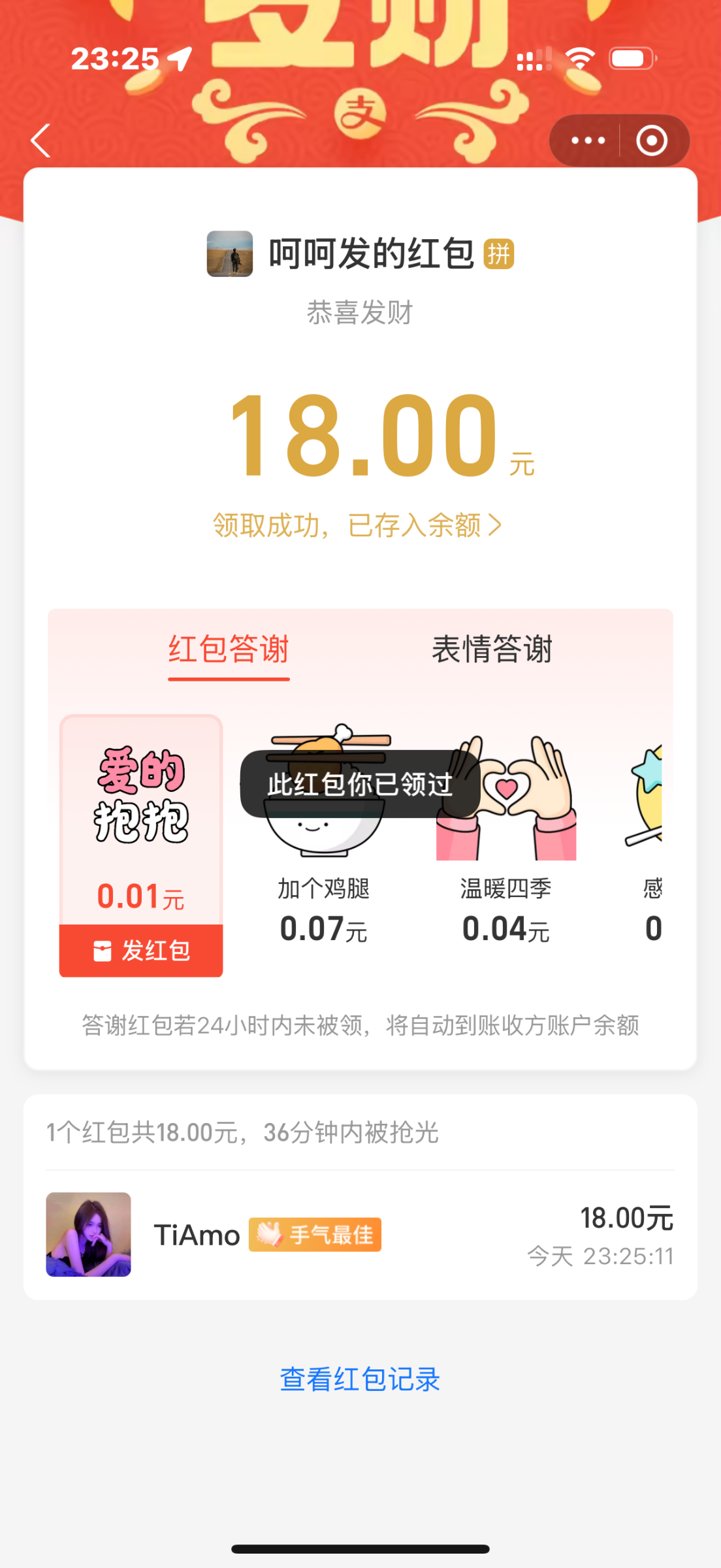Switch to the 红包答谢 tab
The image size is (721, 1568).
coord(229,649)
